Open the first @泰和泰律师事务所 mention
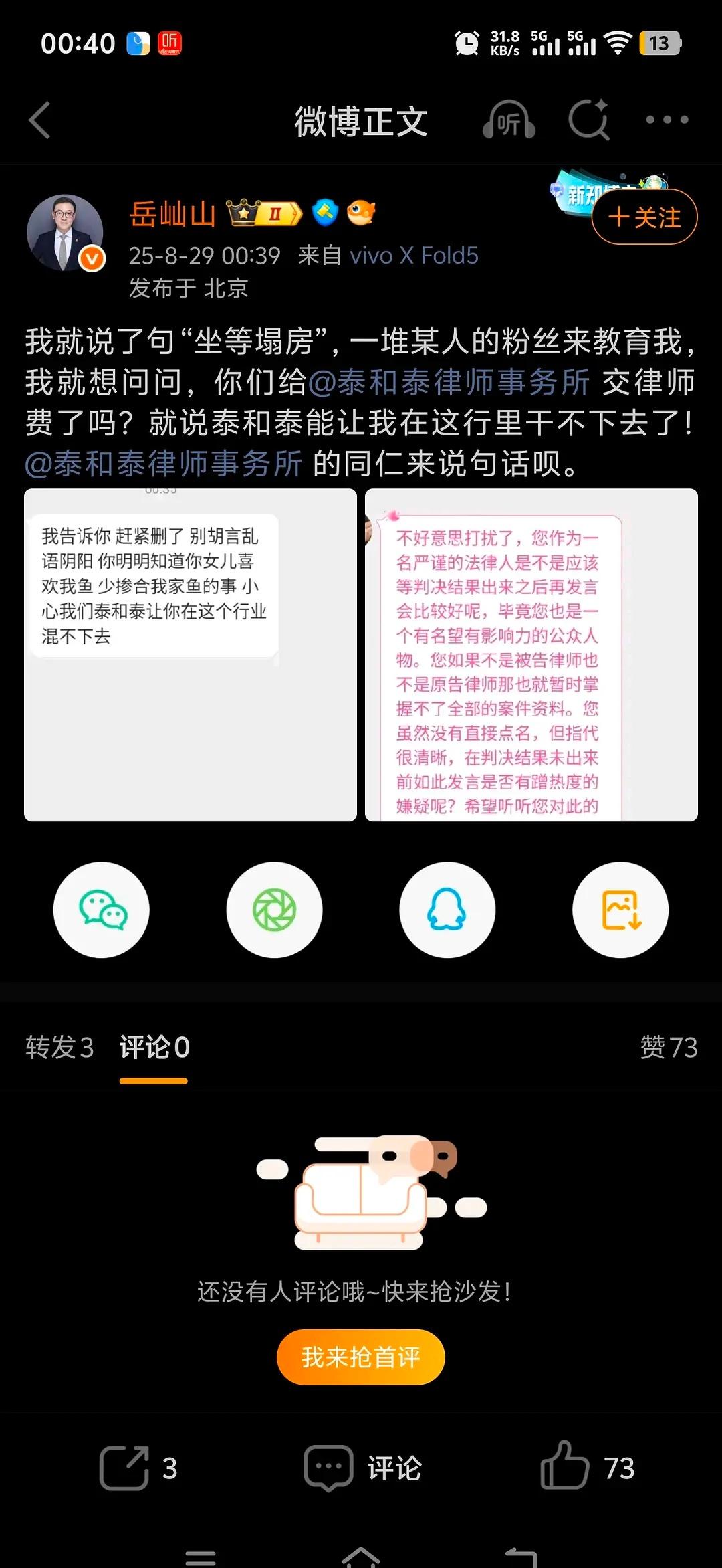722x1568 pixels. pos(449,382)
